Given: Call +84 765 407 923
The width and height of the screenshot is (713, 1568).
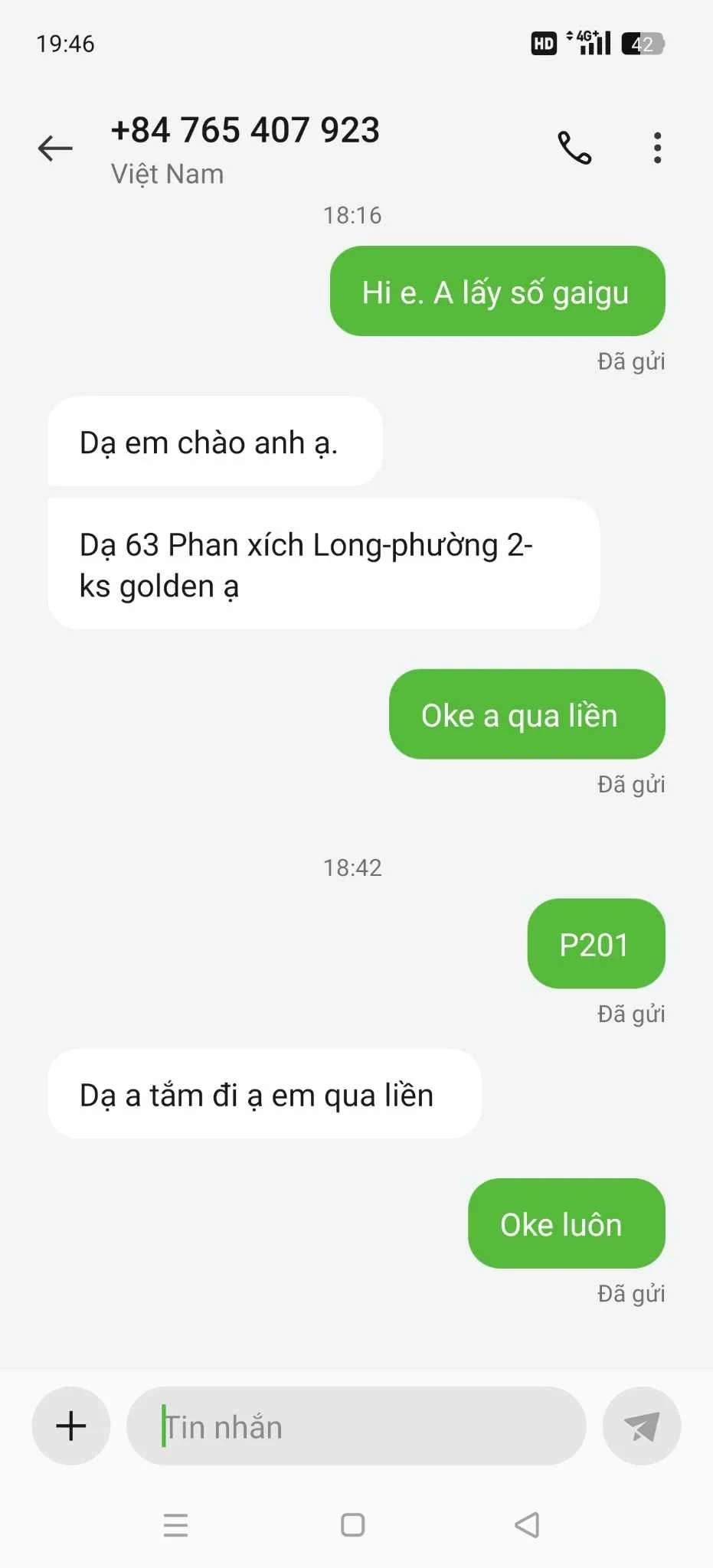Looking at the screenshot, I should click(574, 148).
